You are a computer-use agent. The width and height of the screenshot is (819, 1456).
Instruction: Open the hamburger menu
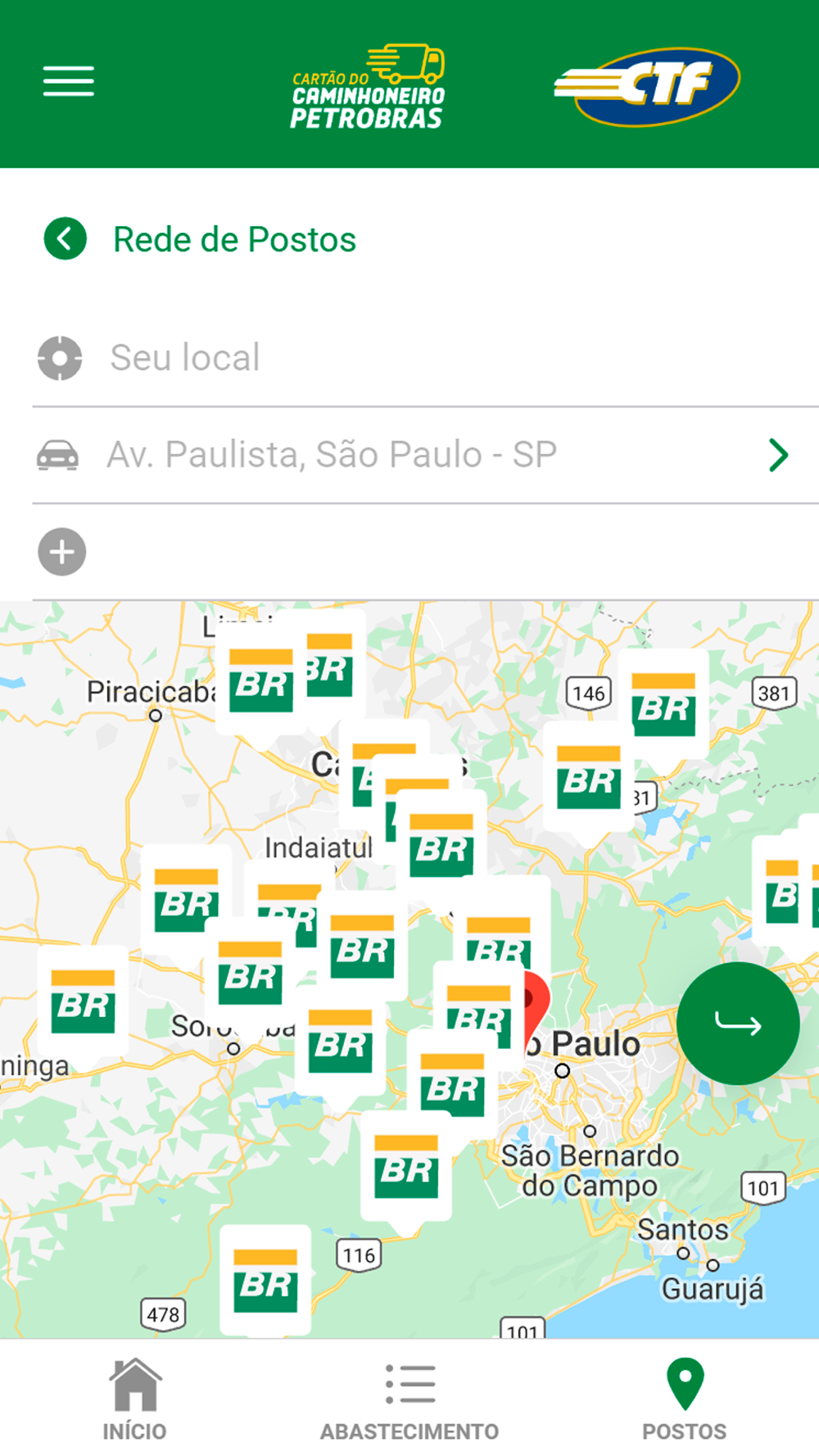click(69, 81)
